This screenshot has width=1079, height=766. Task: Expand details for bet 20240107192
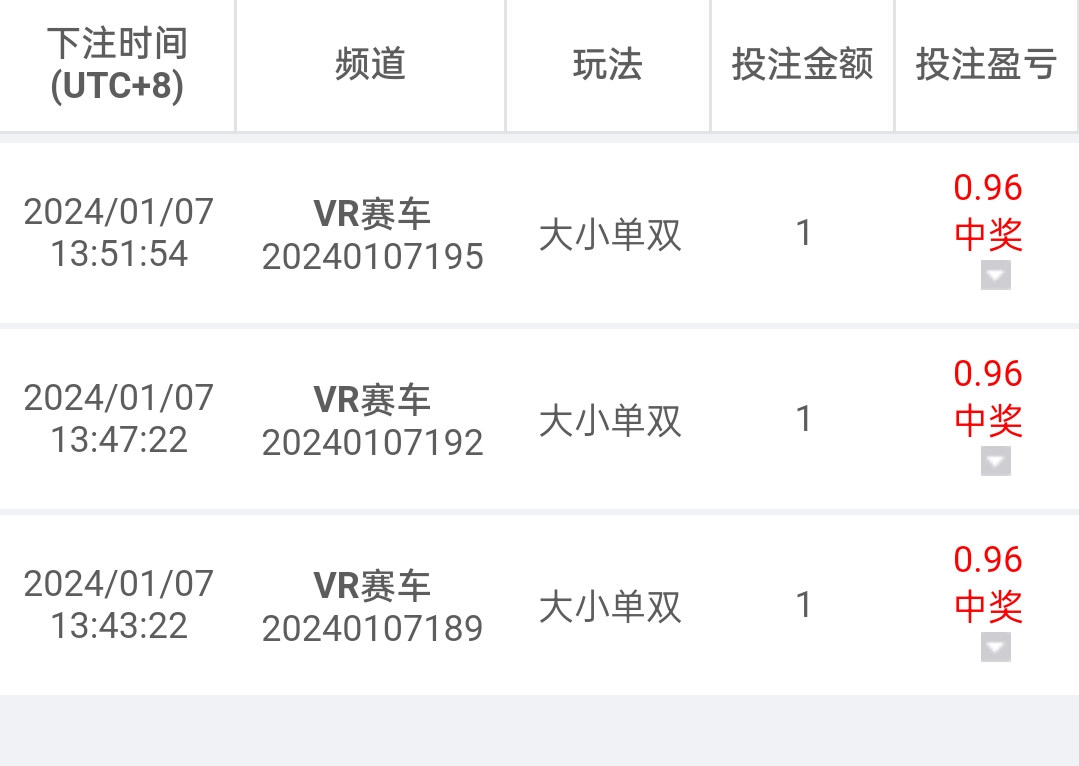click(995, 461)
